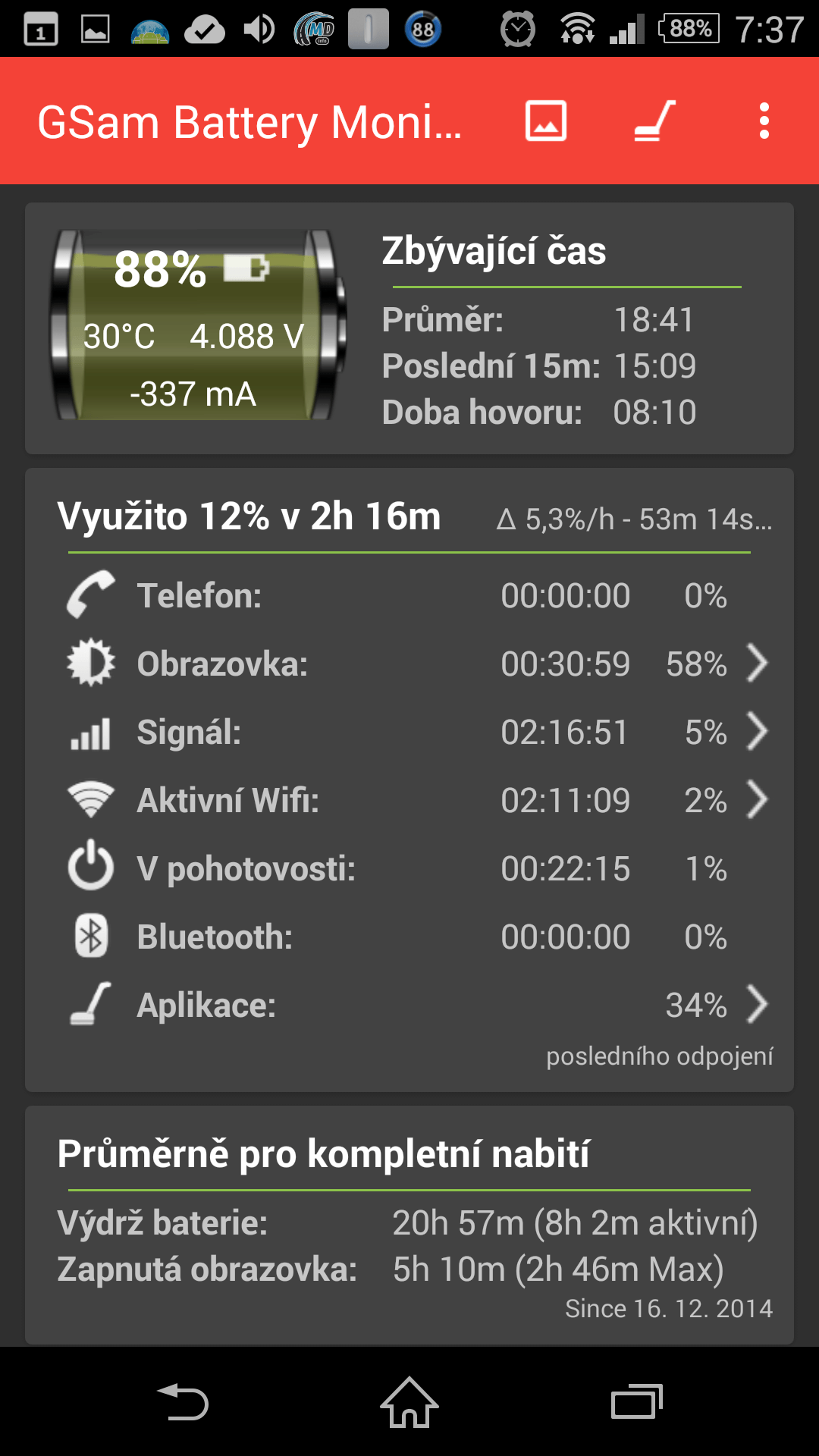
Task: Open the app usage brush icon
Action: (x=654, y=121)
